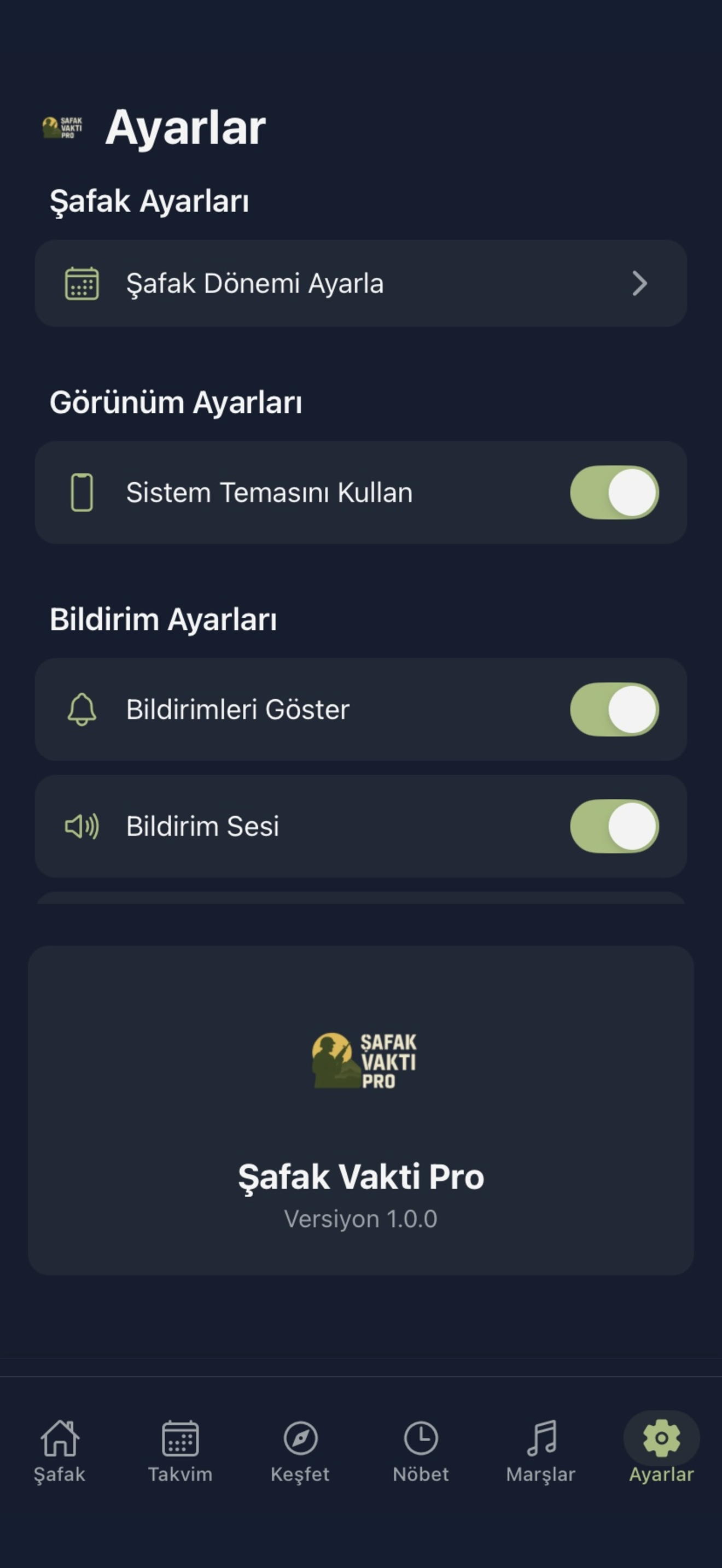
Task: Click the speaker icon beside Bildirim Sesi
Action: click(x=81, y=826)
